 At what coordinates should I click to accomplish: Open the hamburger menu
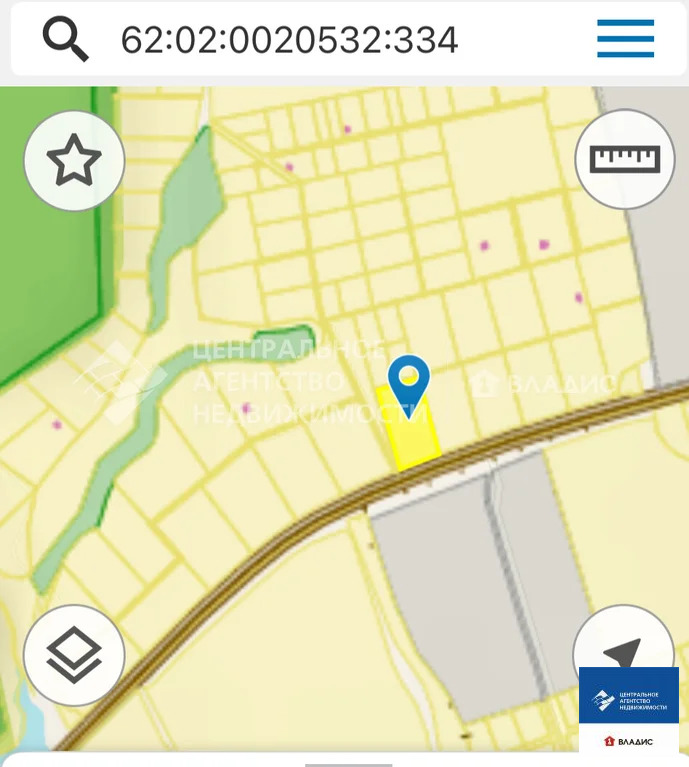click(625, 39)
